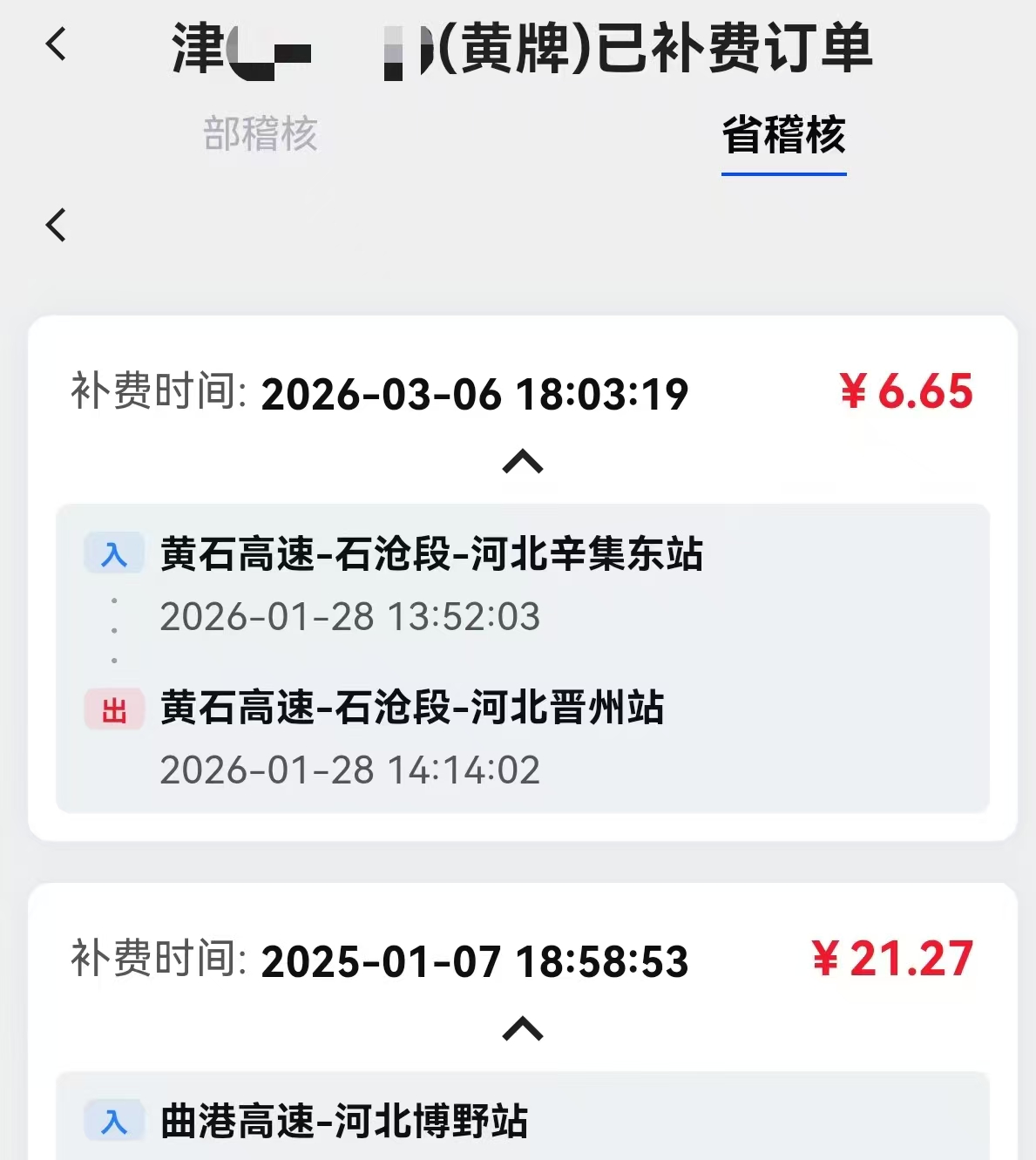Collapse the ¥21.27 order details
Viewport: 1036px width, 1160px height.
pos(523,1029)
